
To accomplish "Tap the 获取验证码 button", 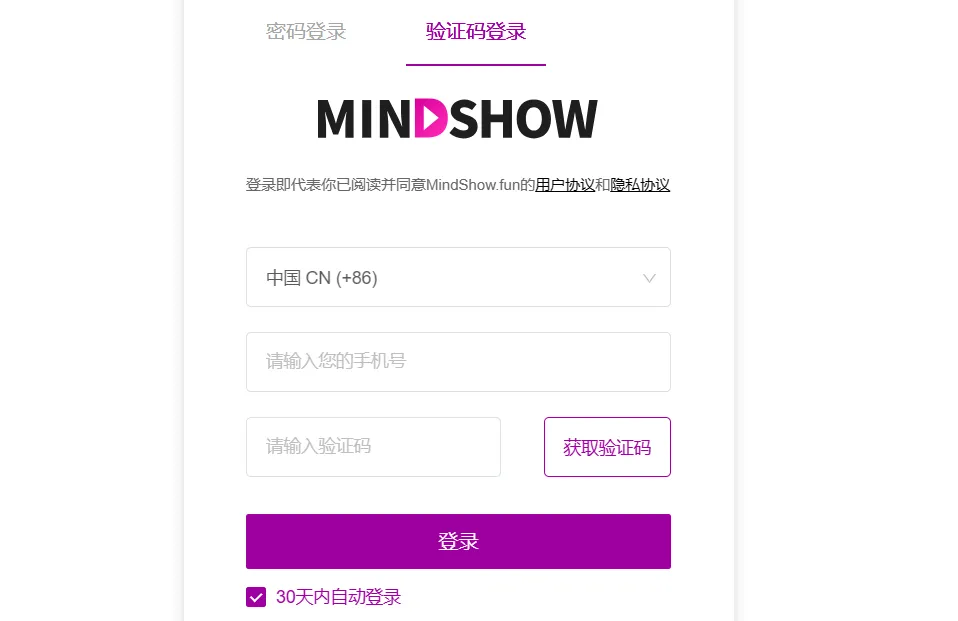I will click(607, 447).
